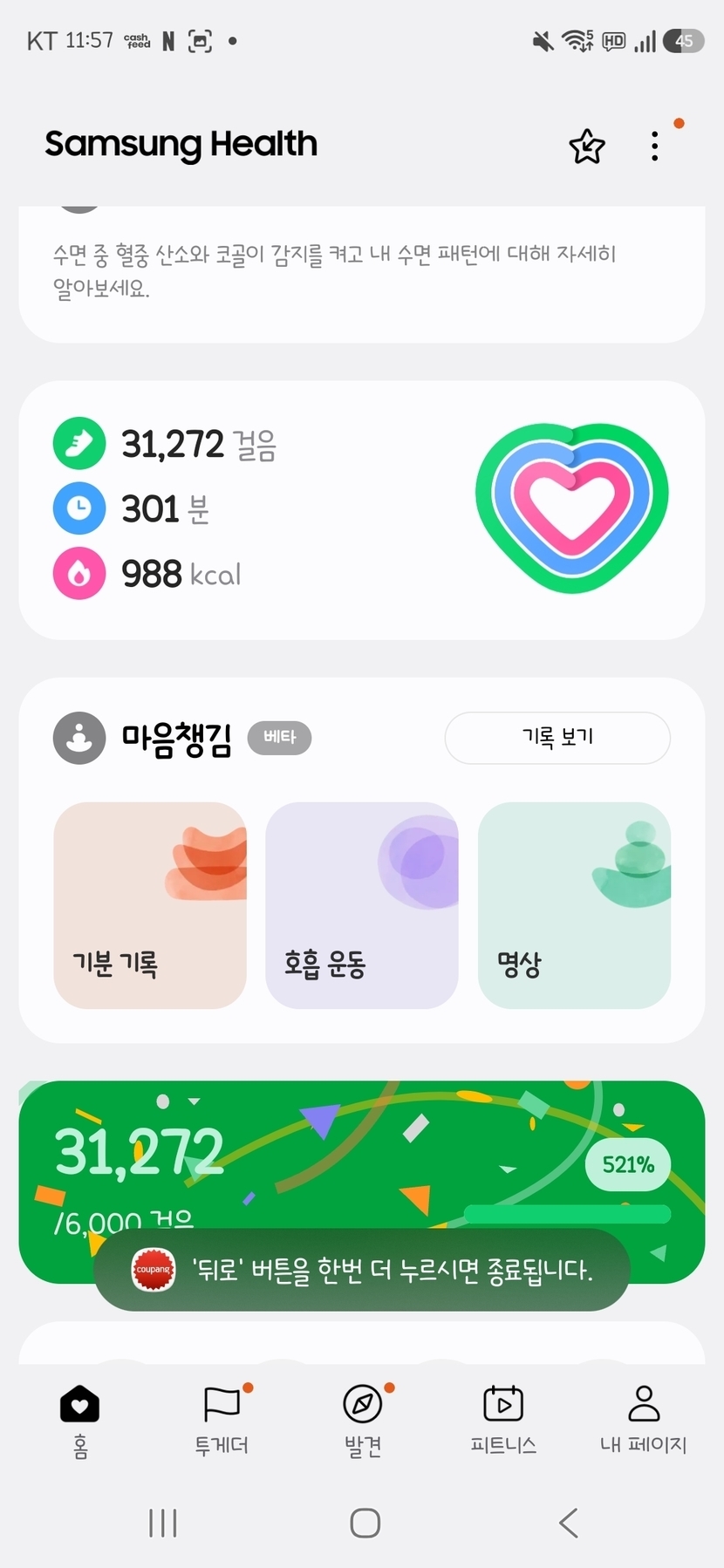Open the 피트니스 tab
Viewport: 724px width, 1568px height.
point(503,1419)
